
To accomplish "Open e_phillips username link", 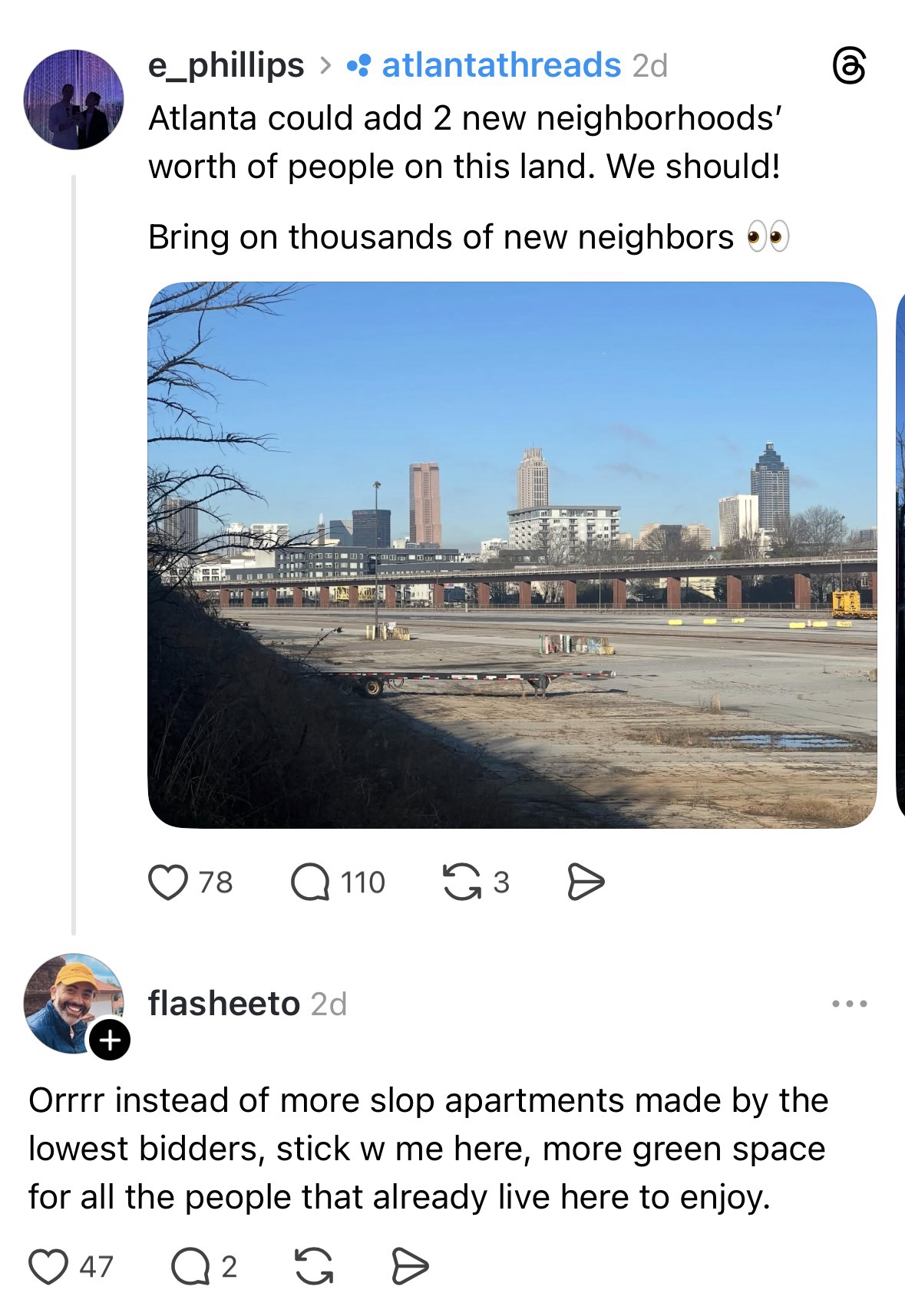I will pos(226,65).
